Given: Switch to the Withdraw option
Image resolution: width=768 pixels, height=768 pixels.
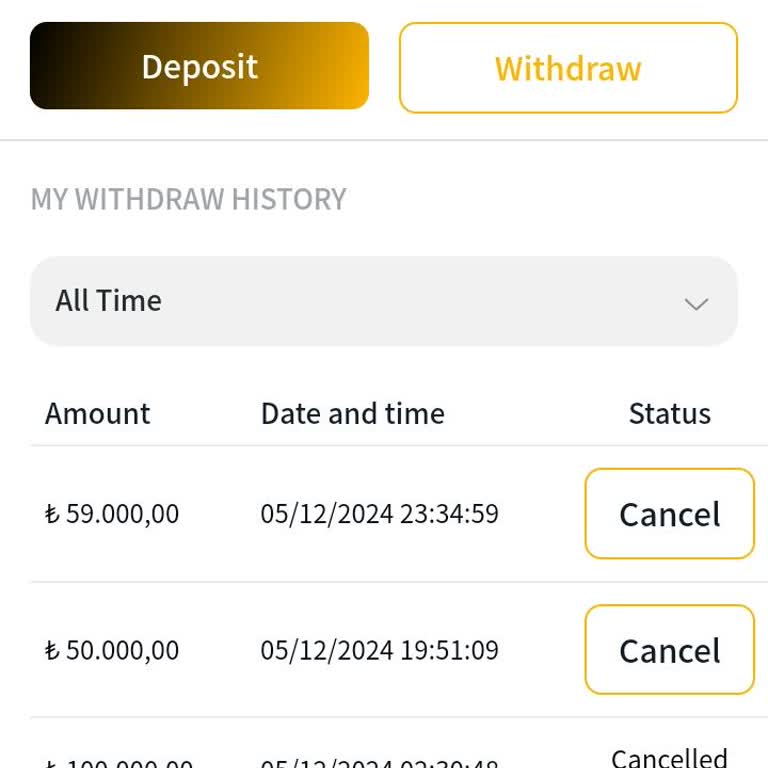Looking at the screenshot, I should [x=568, y=68].
